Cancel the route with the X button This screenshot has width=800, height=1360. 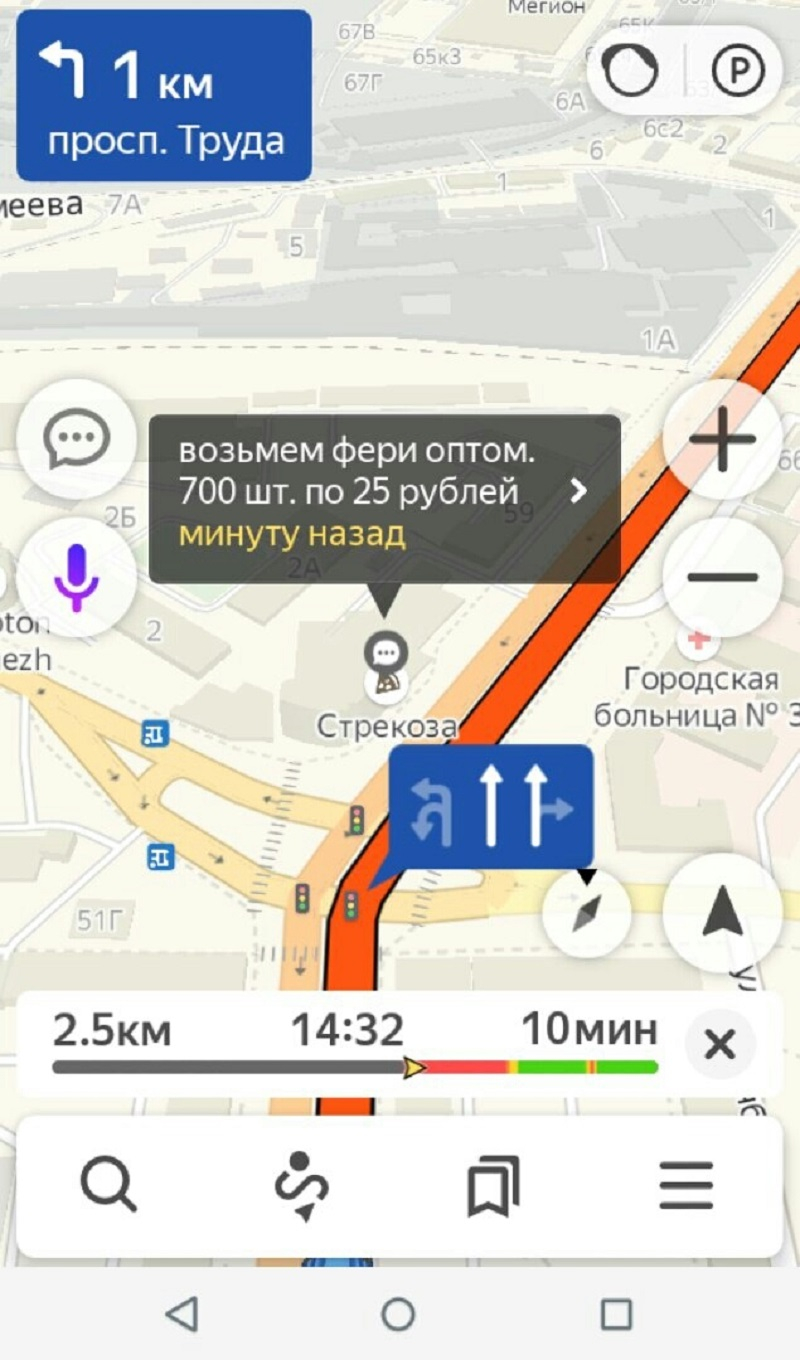coord(720,1045)
